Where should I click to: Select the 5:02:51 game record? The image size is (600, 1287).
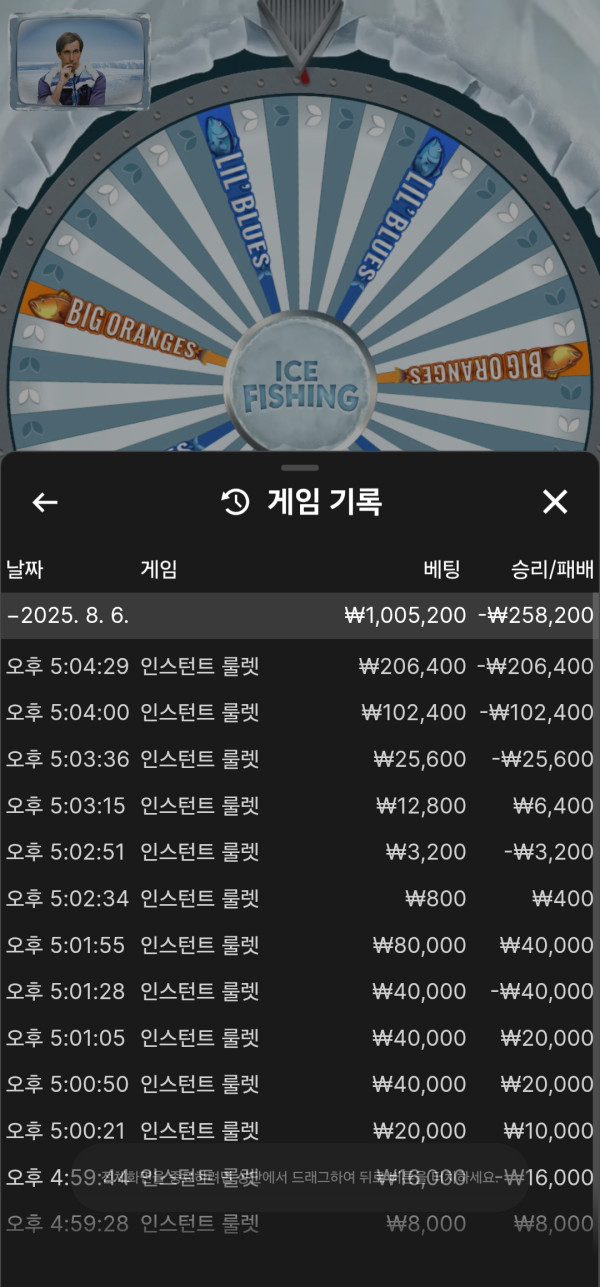click(300, 852)
